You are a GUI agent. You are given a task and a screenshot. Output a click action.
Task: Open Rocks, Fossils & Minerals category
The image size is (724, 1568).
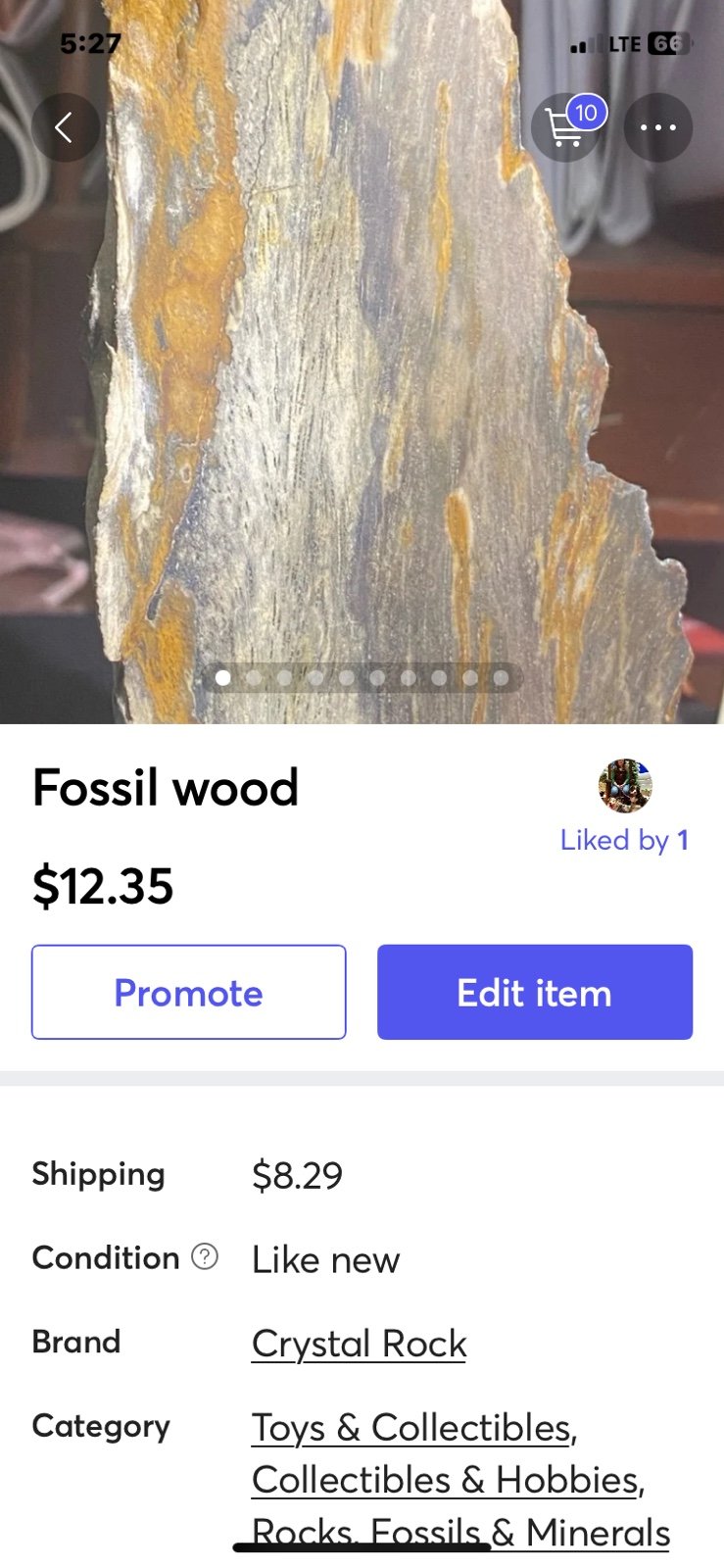(460, 1533)
